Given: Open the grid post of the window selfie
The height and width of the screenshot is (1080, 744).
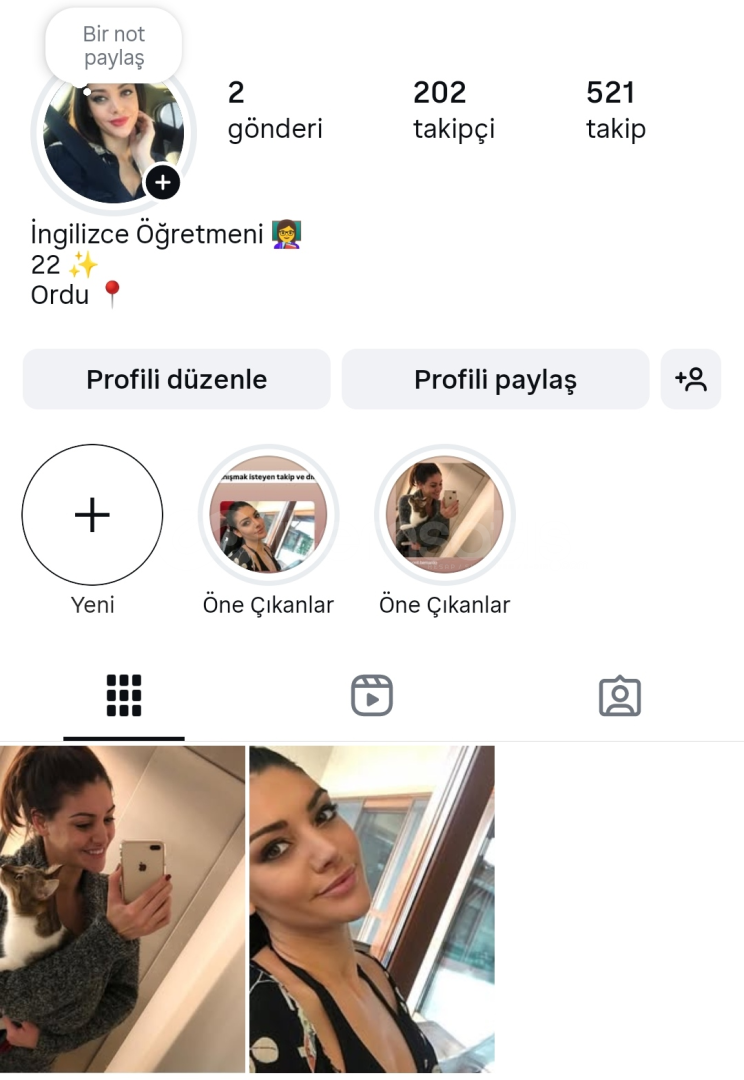Looking at the screenshot, I should 372,908.
